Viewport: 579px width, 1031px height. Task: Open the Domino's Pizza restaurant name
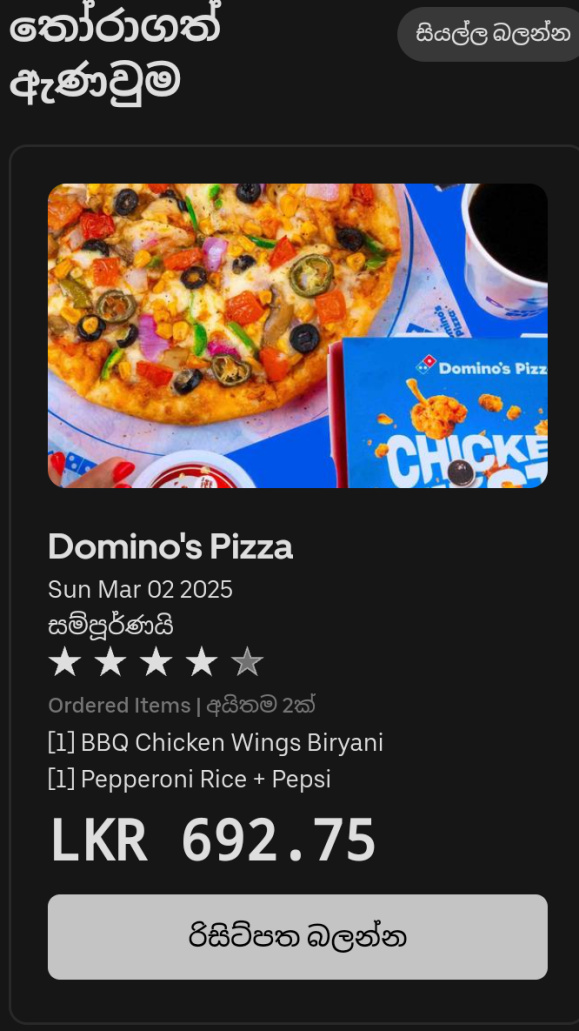[x=170, y=546]
